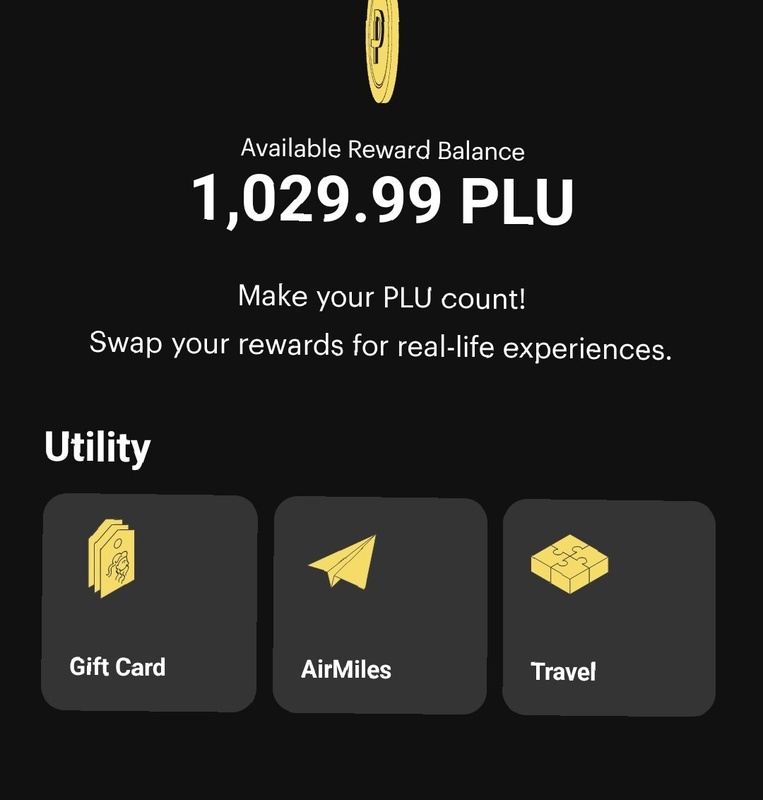Screen dimensions: 763x800
Task: Open the Gift Card utility card
Action: 149,603
